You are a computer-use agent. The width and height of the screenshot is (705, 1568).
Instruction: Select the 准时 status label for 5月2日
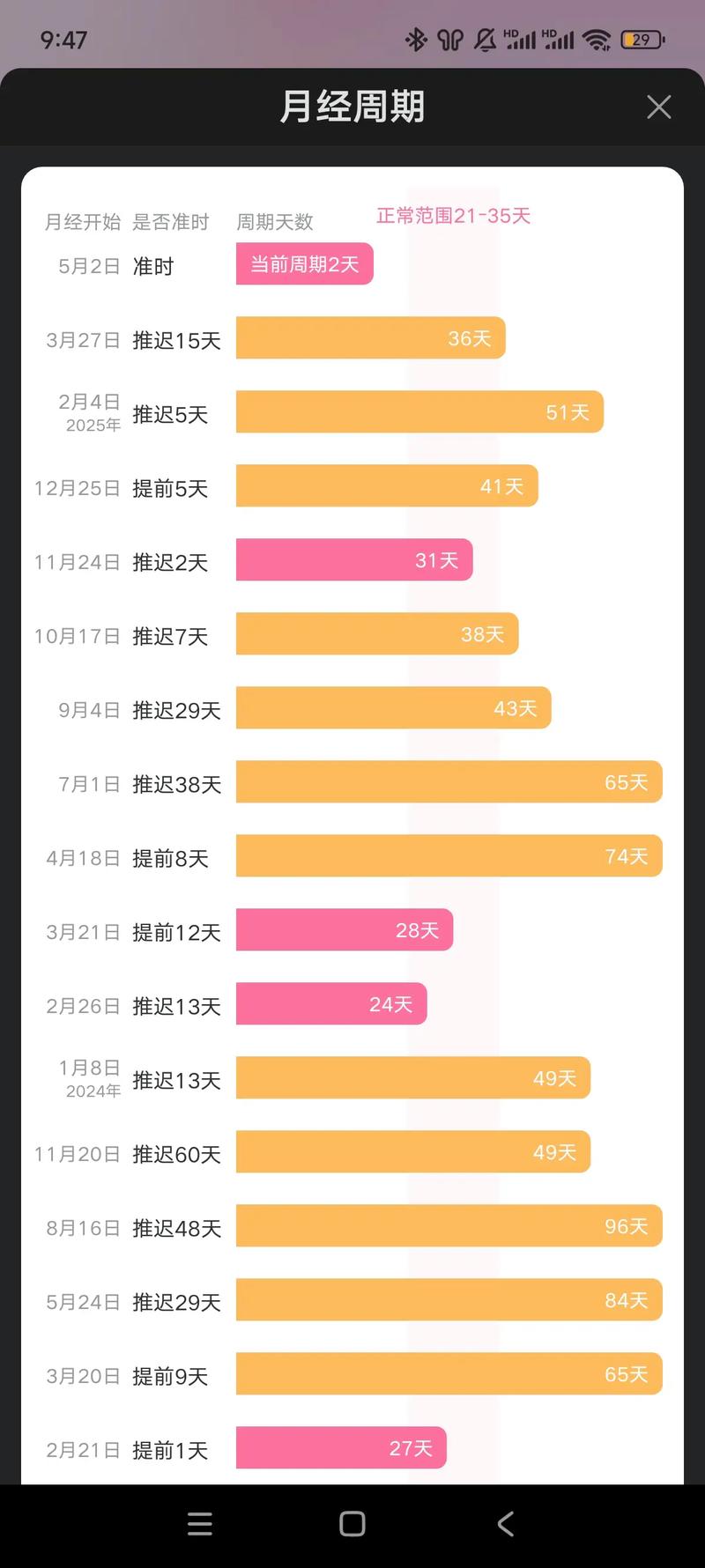pyautogui.click(x=153, y=266)
